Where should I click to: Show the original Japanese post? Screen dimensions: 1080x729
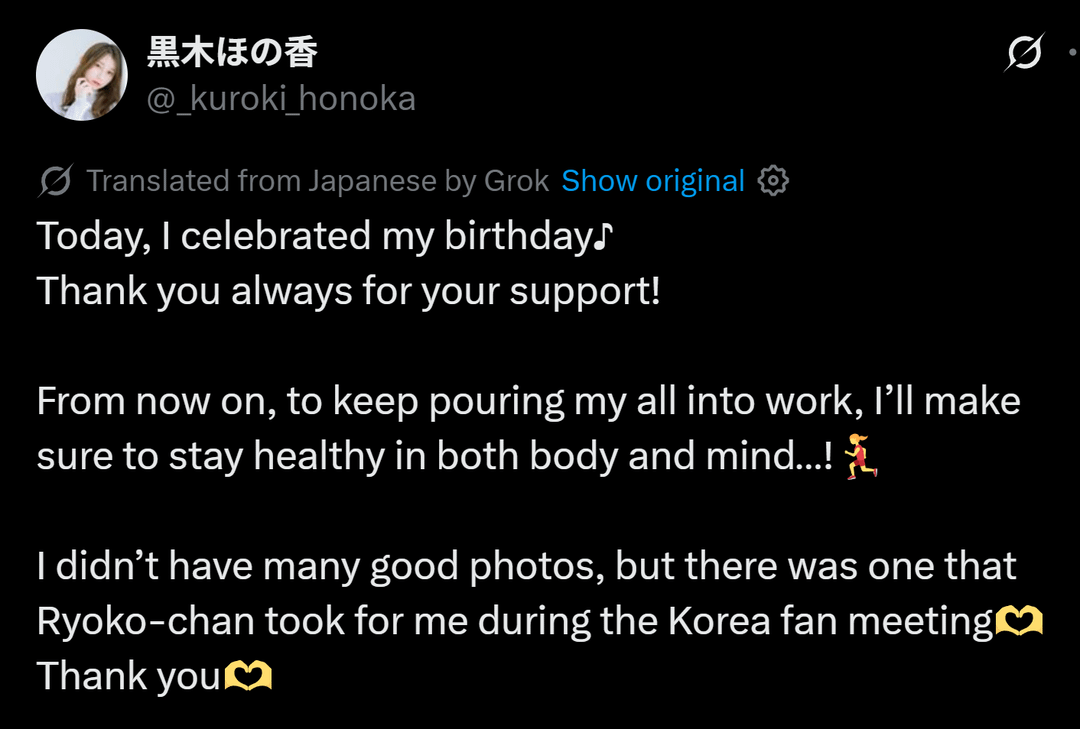(652, 181)
